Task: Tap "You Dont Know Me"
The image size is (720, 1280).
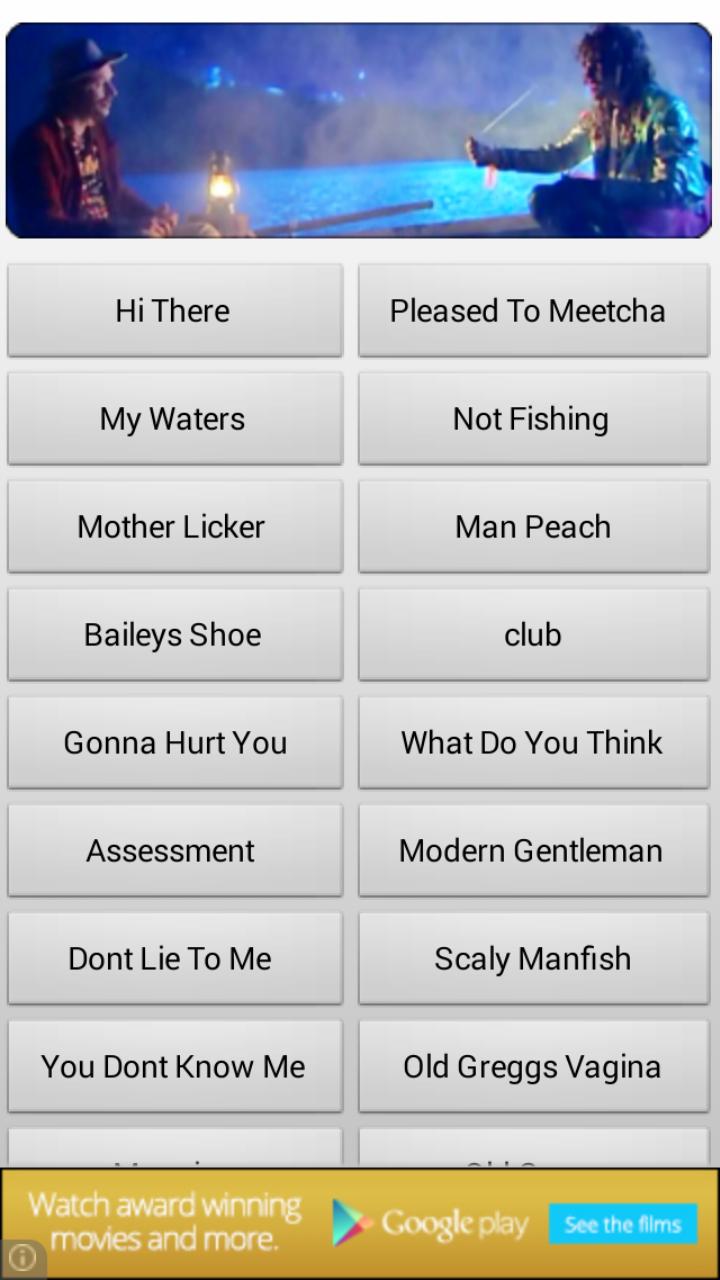Action: (x=175, y=1066)
